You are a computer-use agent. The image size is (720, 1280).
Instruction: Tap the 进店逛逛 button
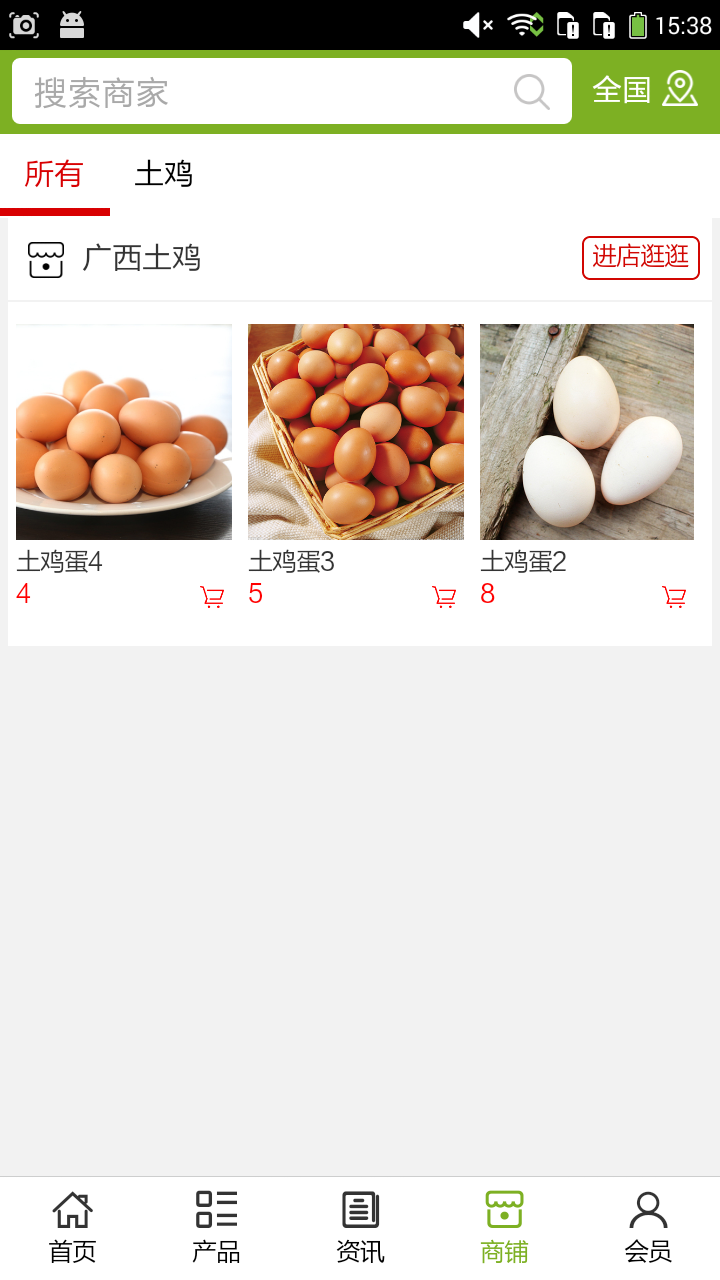point(640,258)
